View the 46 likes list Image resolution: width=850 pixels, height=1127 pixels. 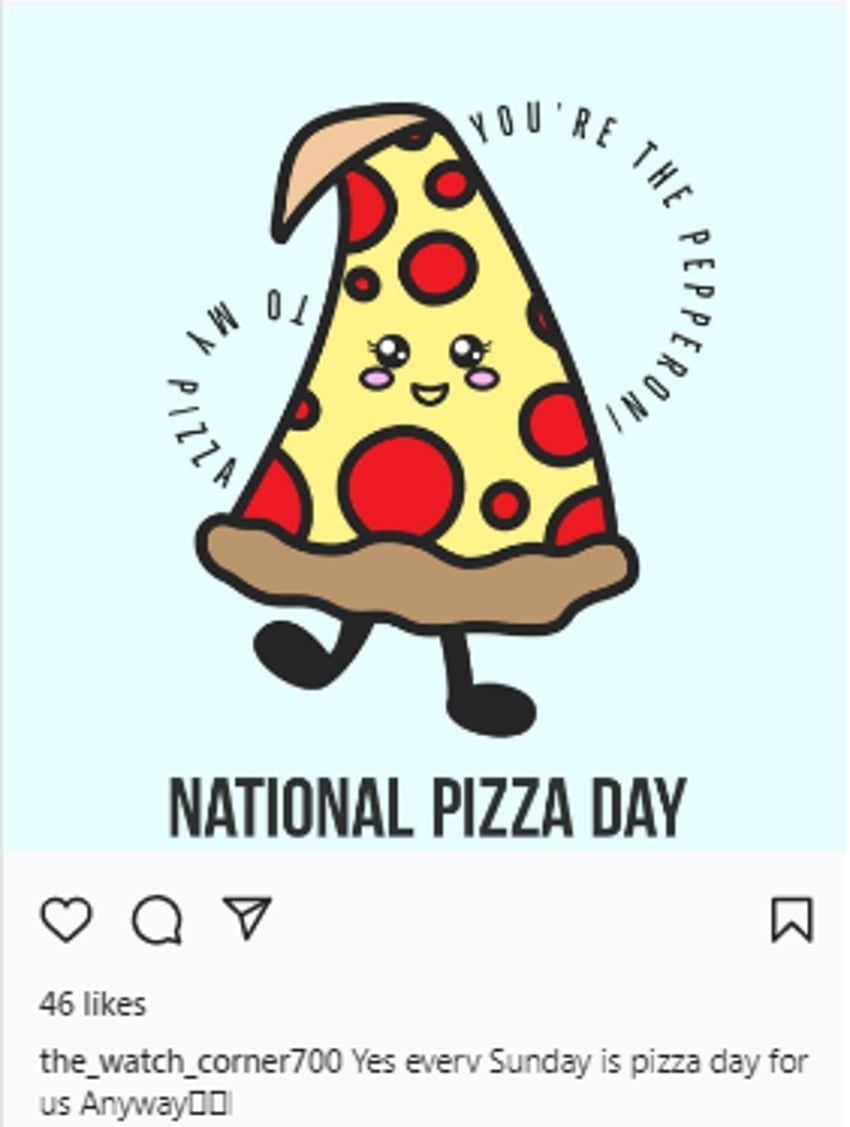click(x=92, y=1003)
